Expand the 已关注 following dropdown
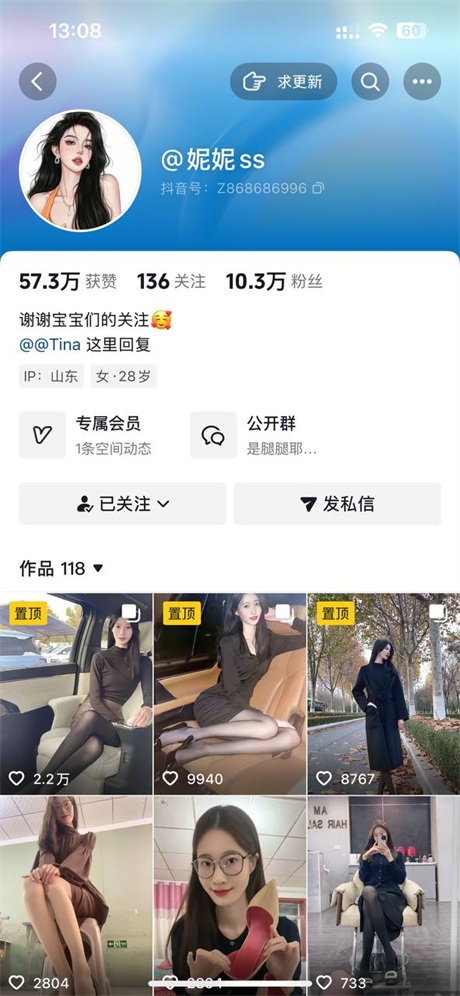Viewport: 460px width, 996px height. (123, 504)
